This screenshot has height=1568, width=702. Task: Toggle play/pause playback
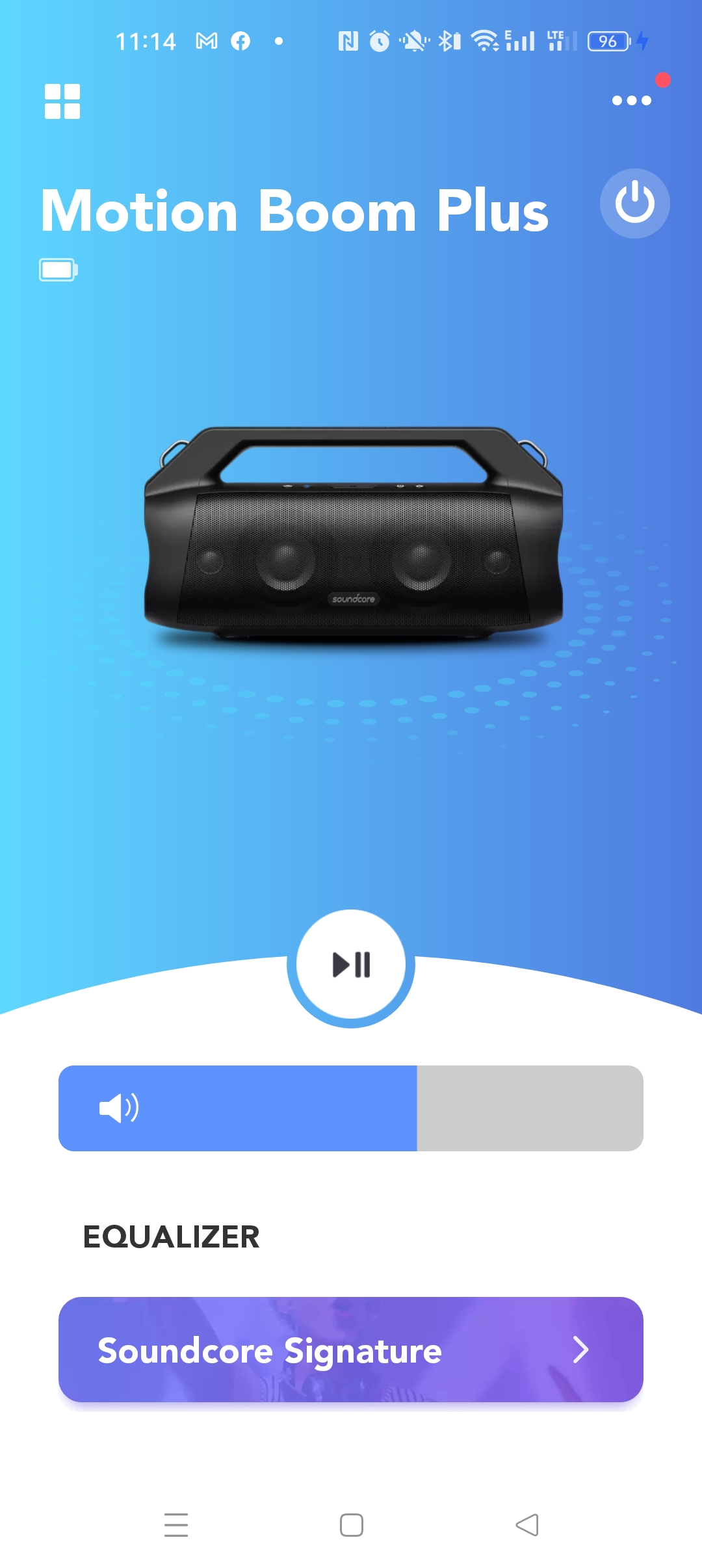point(351,964)
